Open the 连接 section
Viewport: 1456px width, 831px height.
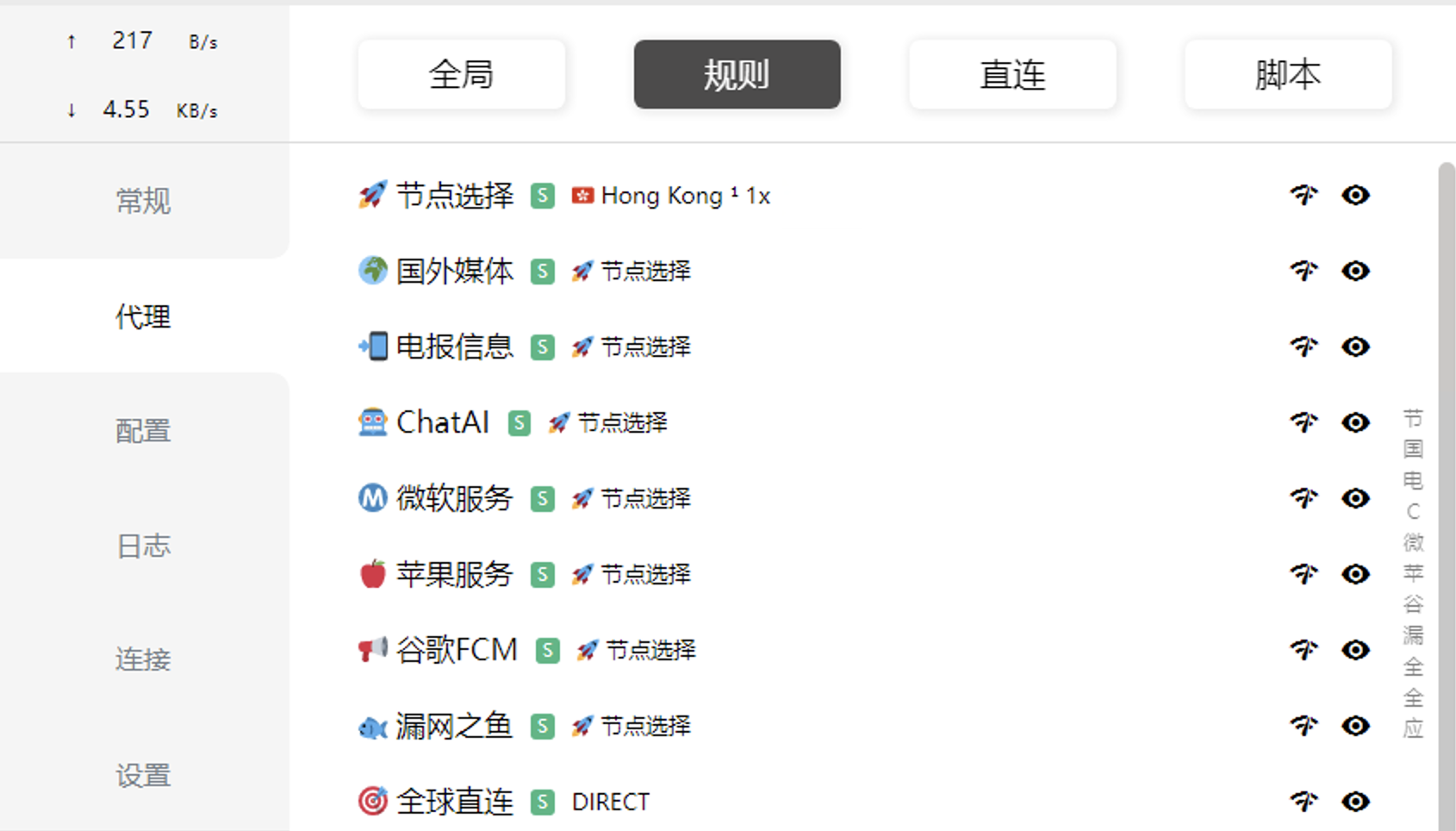coord(143,659)
